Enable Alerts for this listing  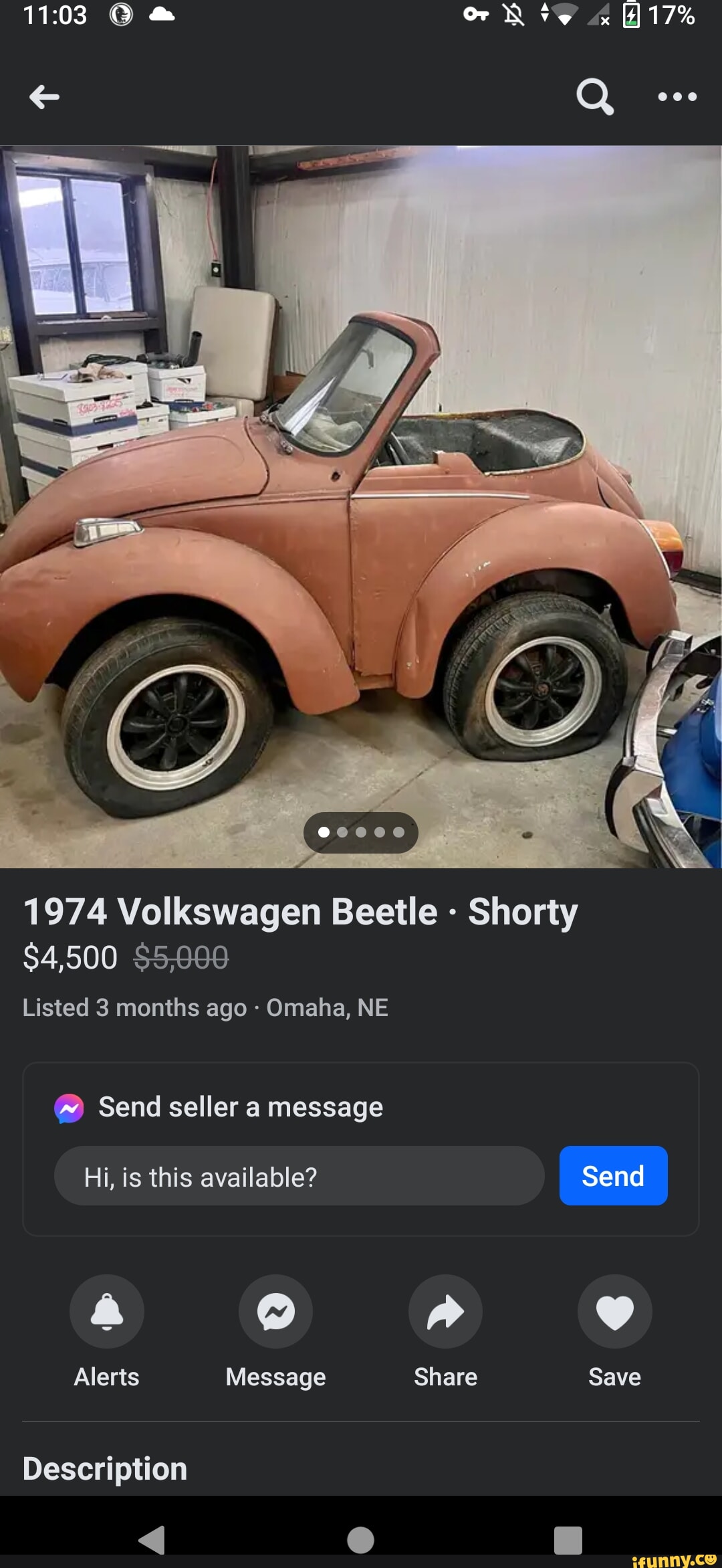coord(106,1311)
